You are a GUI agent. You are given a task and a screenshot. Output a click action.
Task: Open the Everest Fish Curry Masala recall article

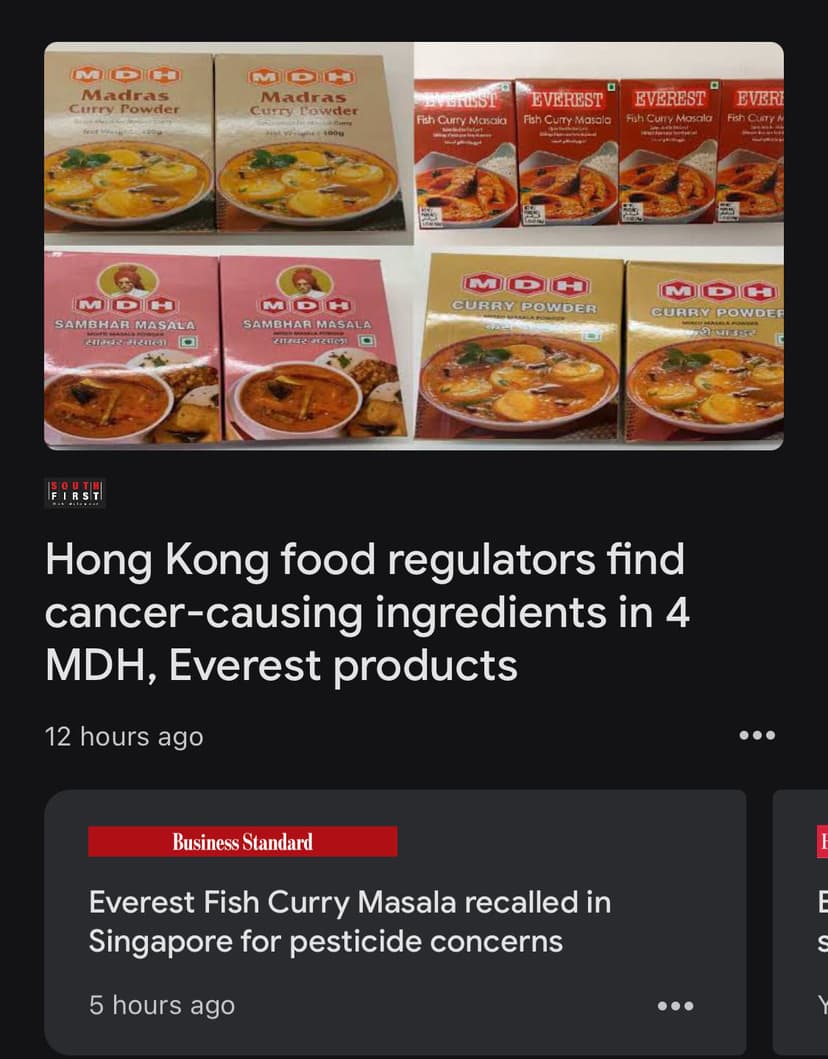tap(349, 921)
